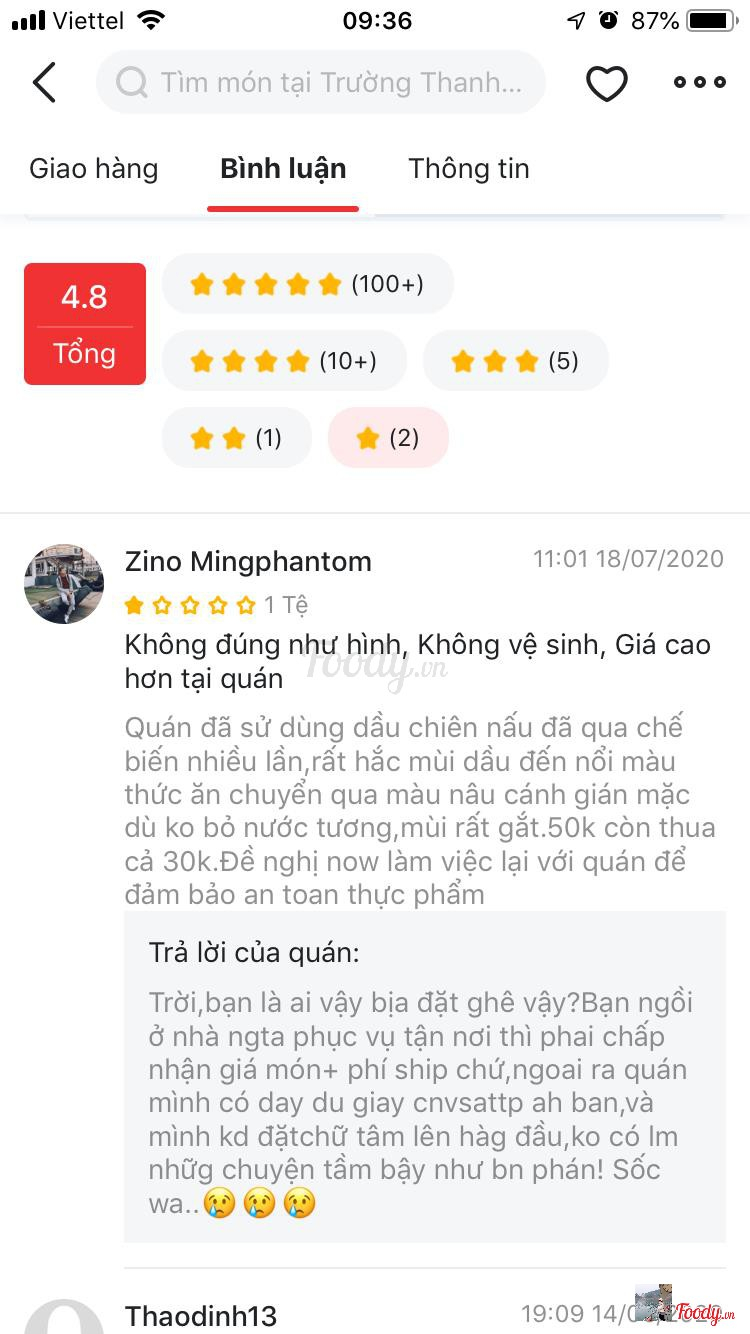The height and width of the screenshot is (1334, 750).
Task: Switch to the Thông tin tab
Action: click(x=468, y=169)
